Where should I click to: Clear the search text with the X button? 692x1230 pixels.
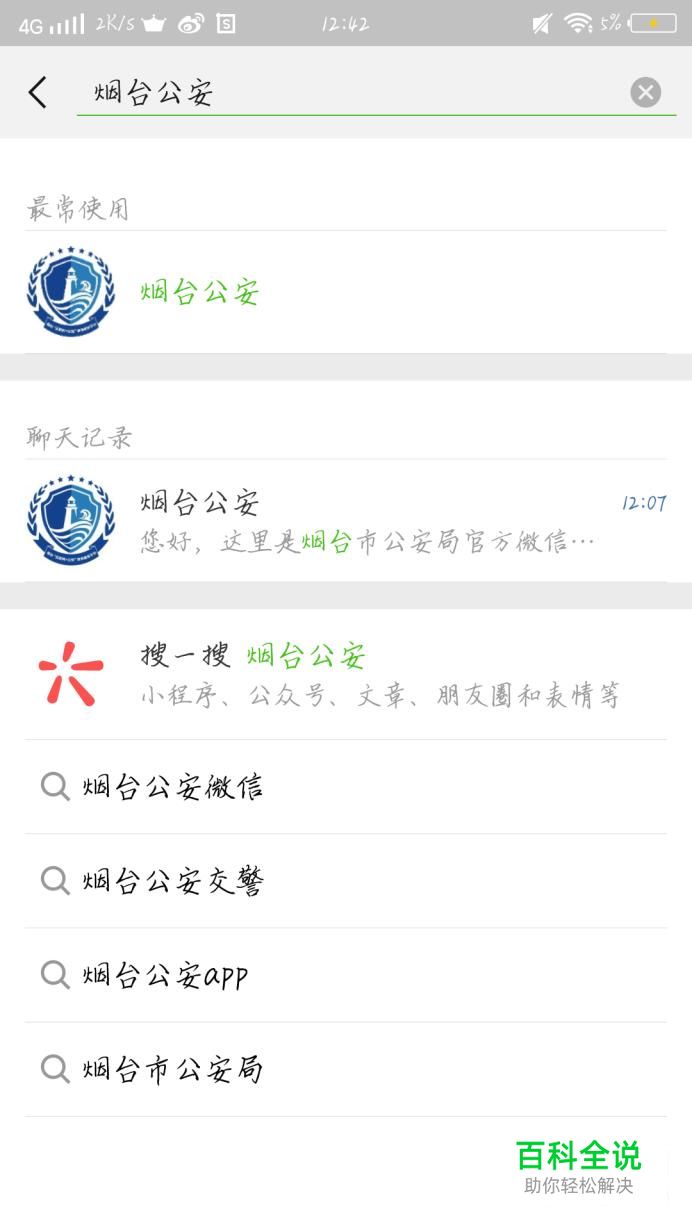point(646,93)
